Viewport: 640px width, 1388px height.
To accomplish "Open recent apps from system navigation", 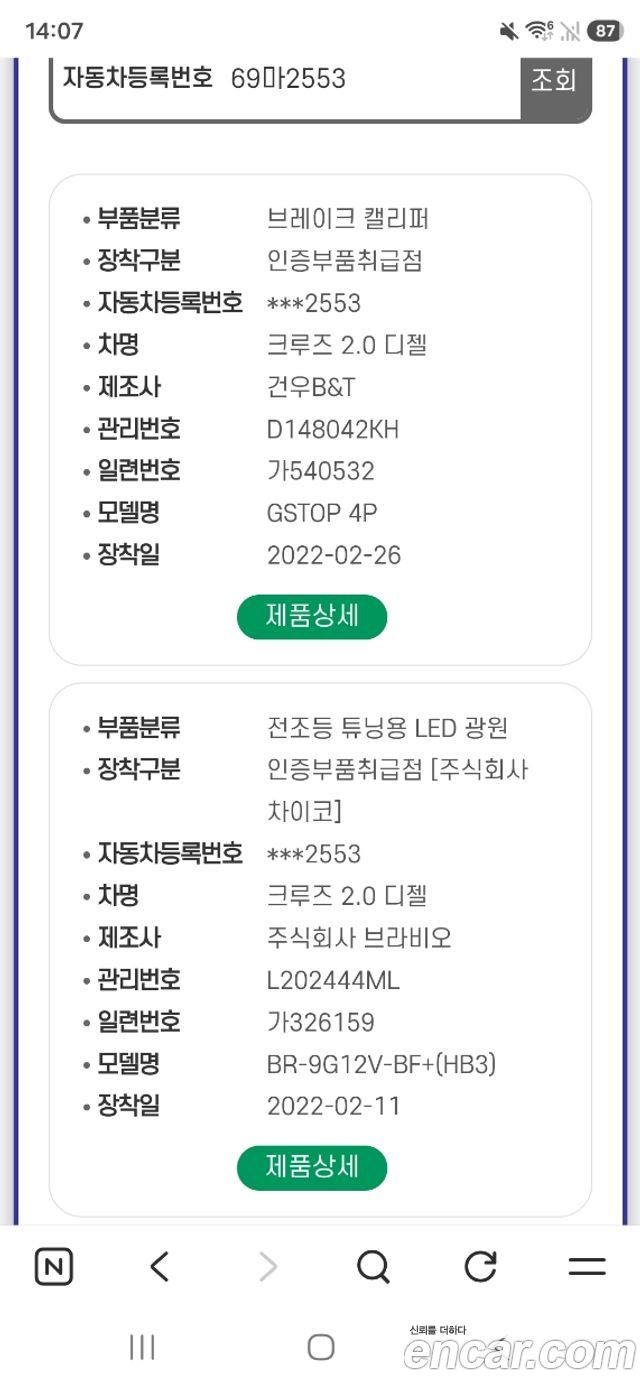I will tap(142, 1347).
